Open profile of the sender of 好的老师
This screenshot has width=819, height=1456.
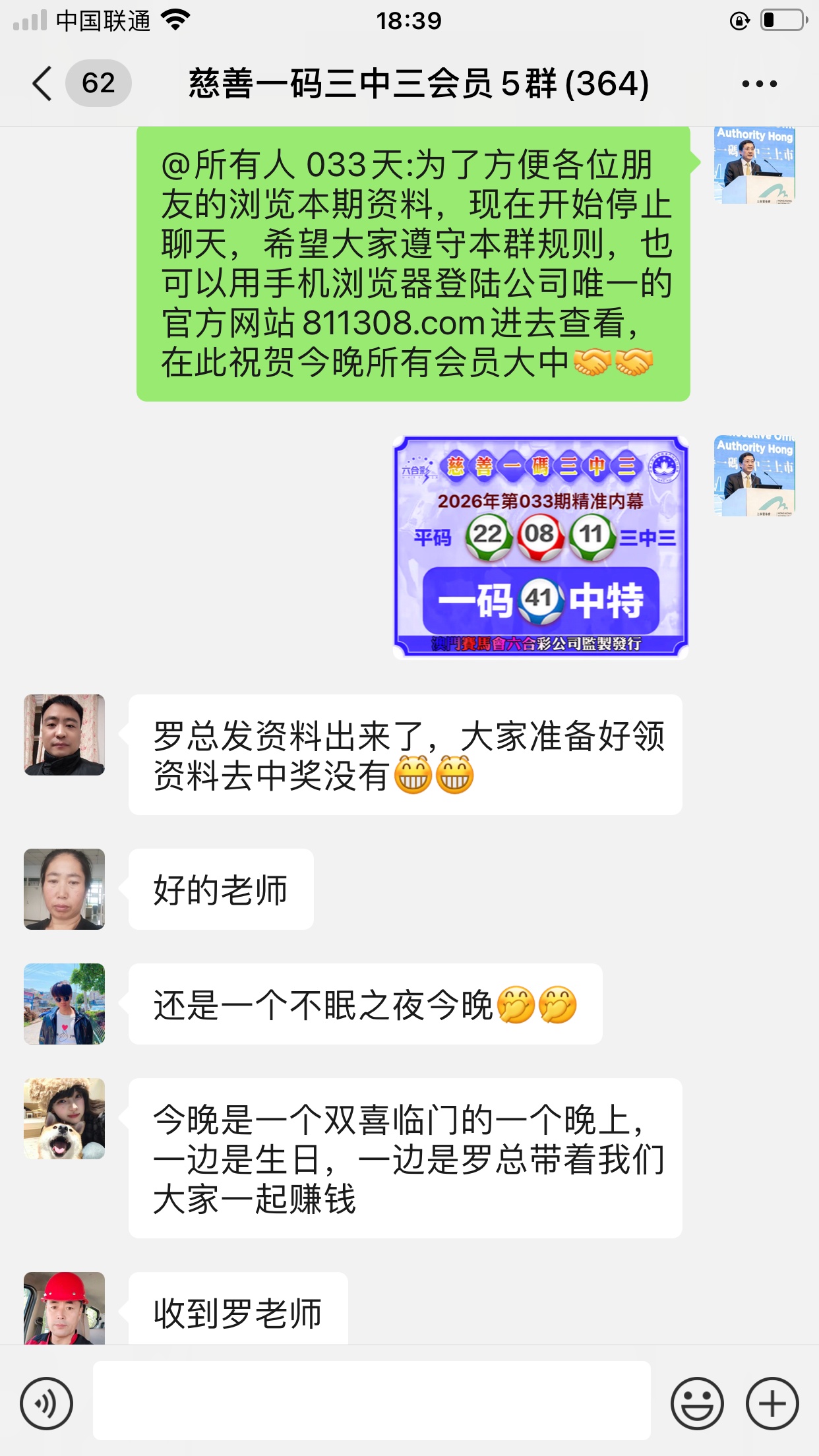coord(65,889)
